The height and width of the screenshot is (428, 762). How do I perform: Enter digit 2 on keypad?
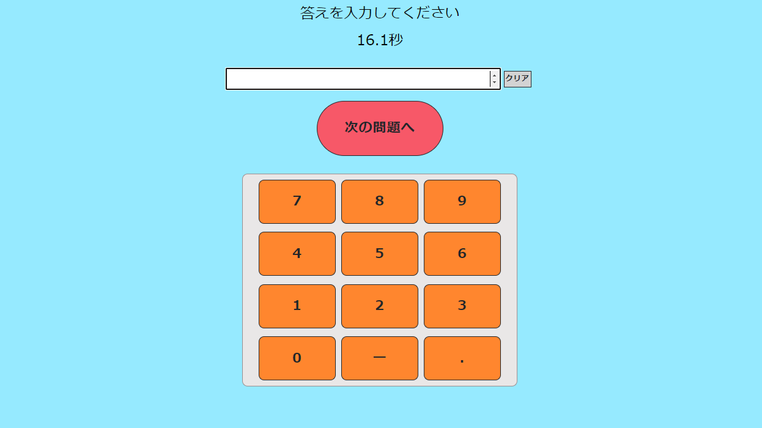click(x=380, y=306)
